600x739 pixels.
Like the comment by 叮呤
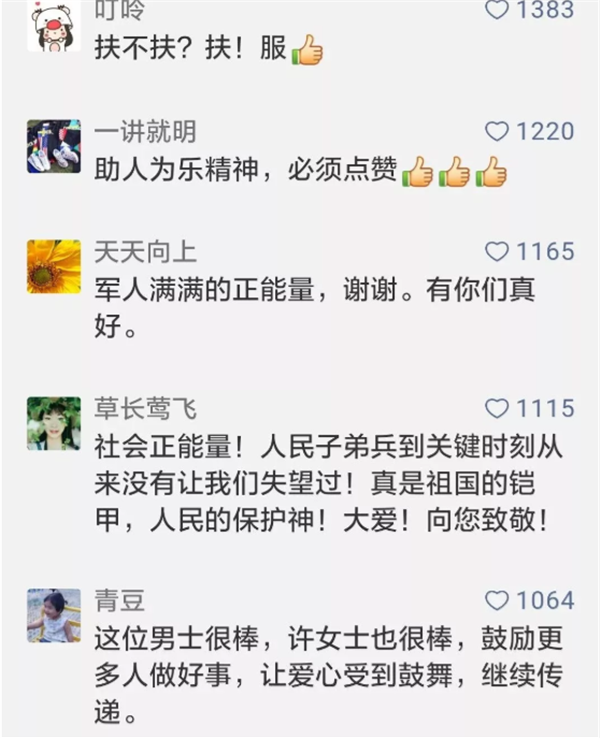[x=497, y=10]
